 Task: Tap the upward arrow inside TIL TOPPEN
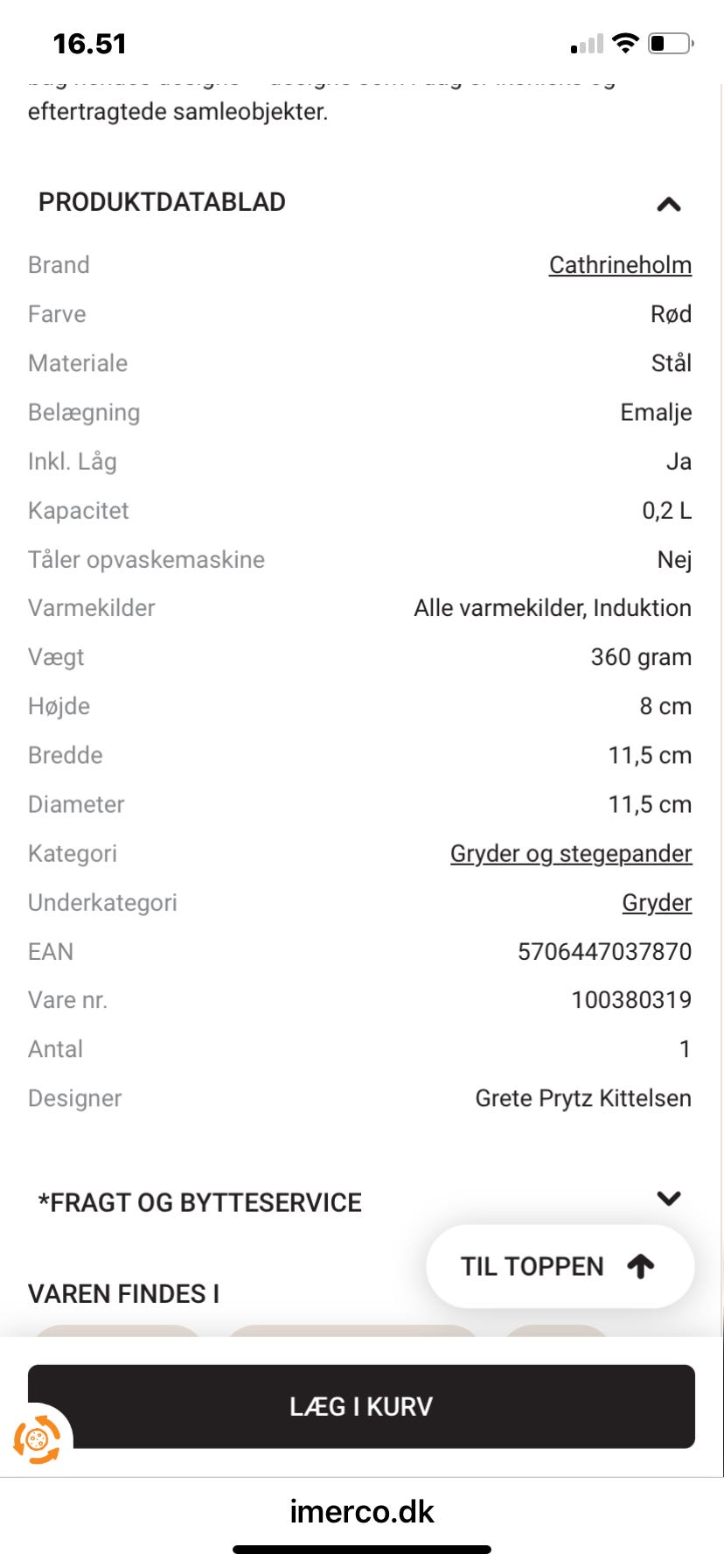[640, 1265]
